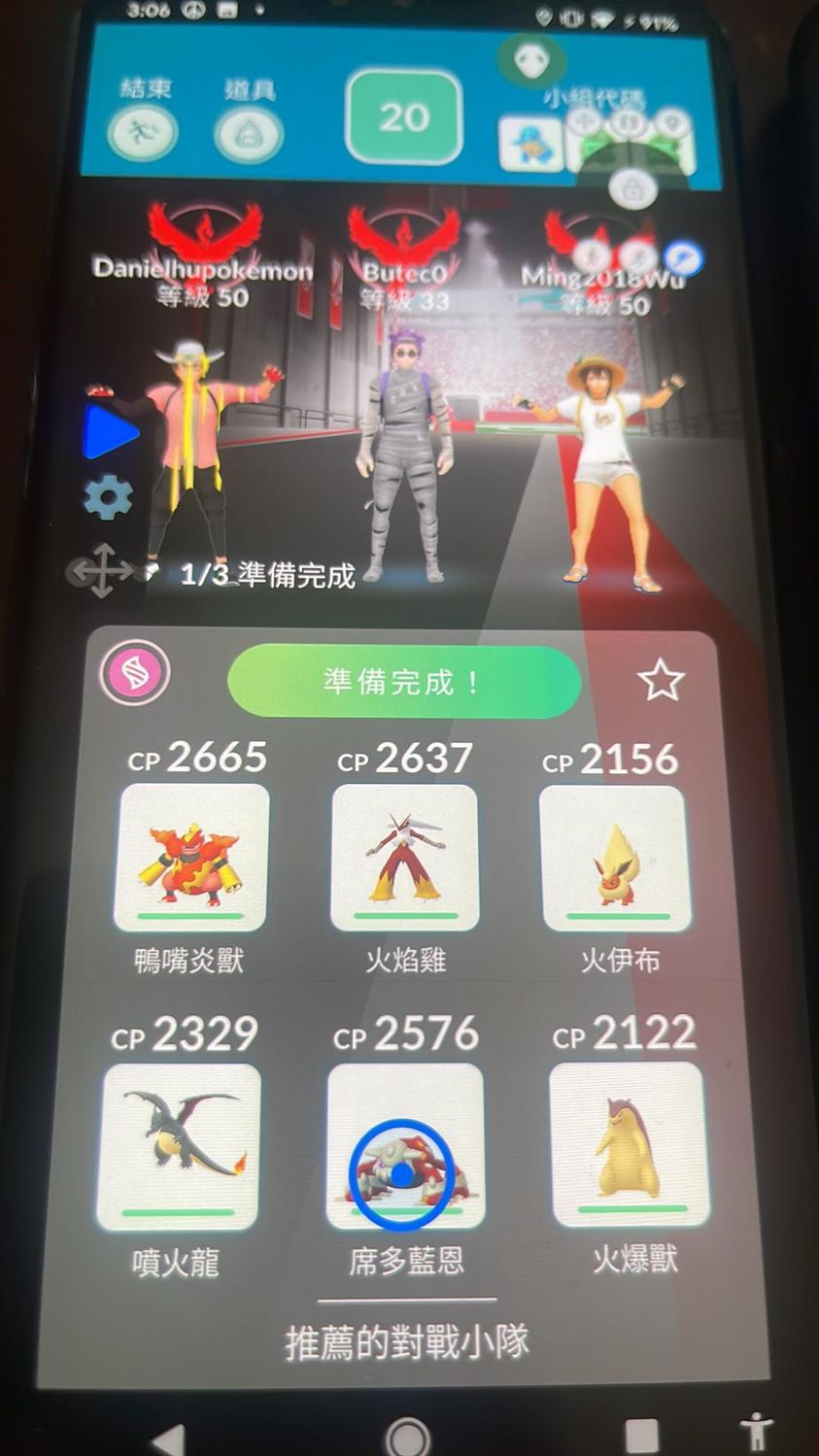Open the 道具 items bag
Image resolution: width=819 pixels, height=1456 pixels.
[x=249, y=134]
